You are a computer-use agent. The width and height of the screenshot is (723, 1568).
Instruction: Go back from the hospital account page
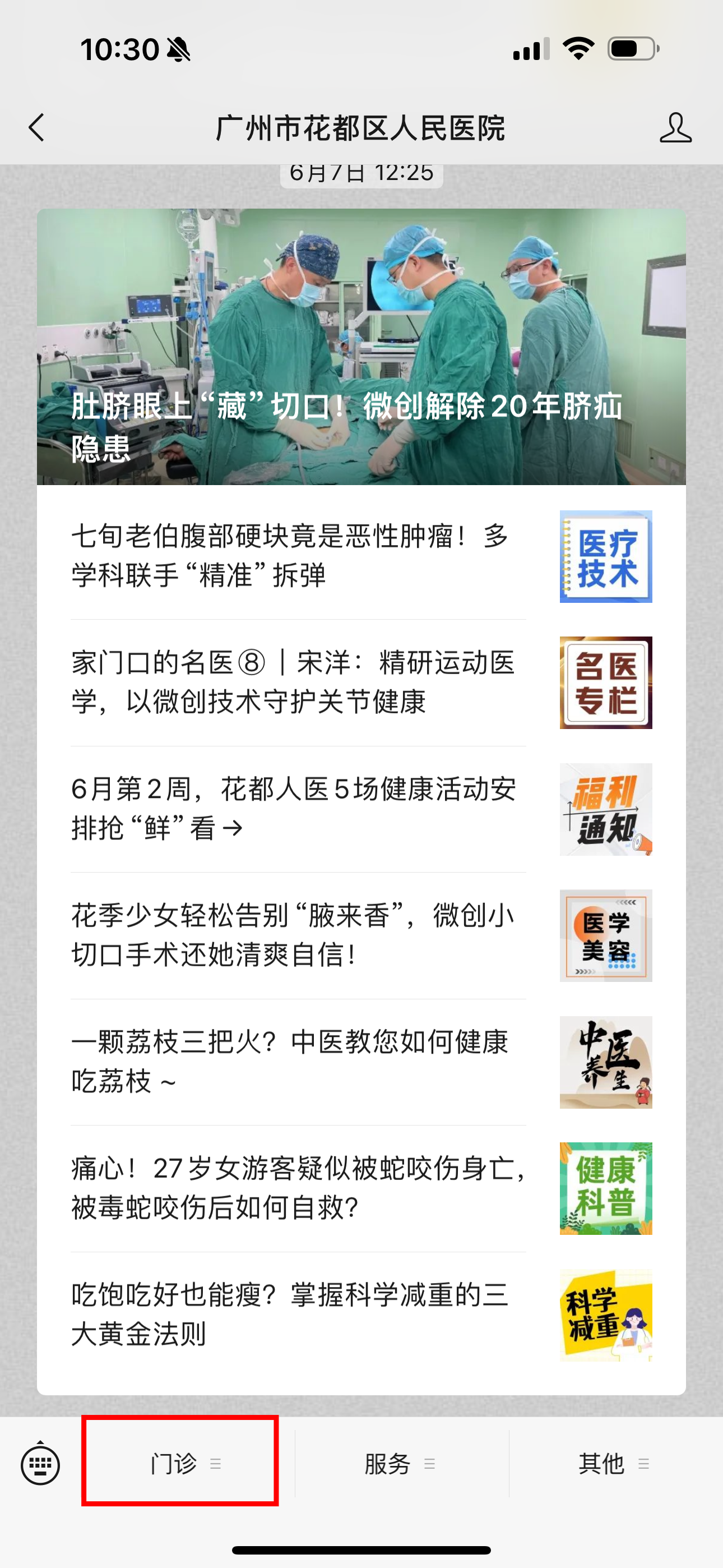coord(36,128)
